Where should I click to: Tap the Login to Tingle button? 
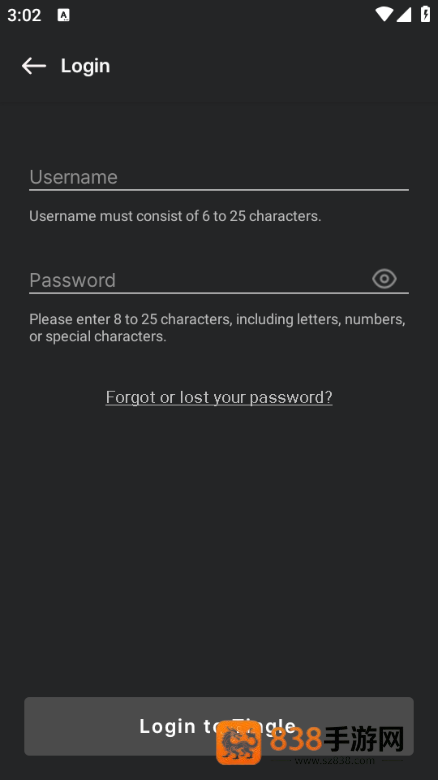click(219, 726)
